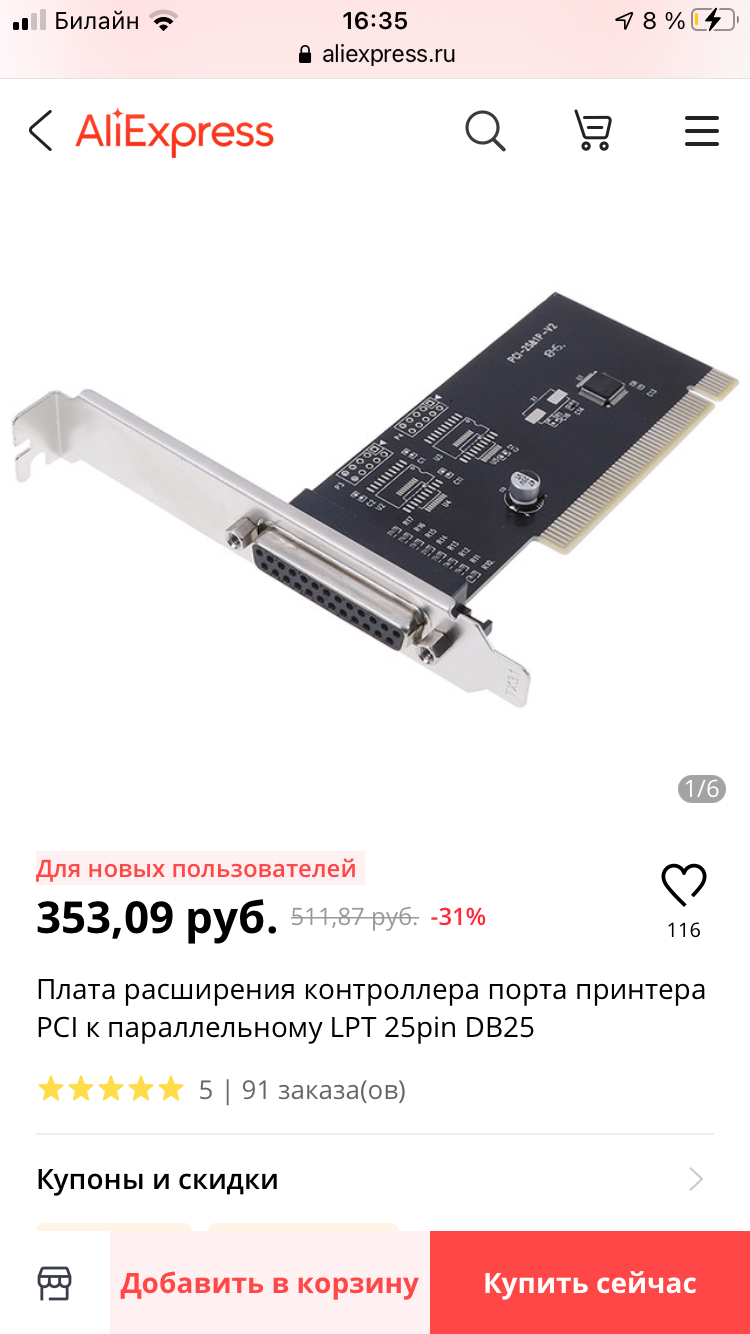Open the PCI card product photo
This screenshot has width=750, height=1334.
(375, 495)
